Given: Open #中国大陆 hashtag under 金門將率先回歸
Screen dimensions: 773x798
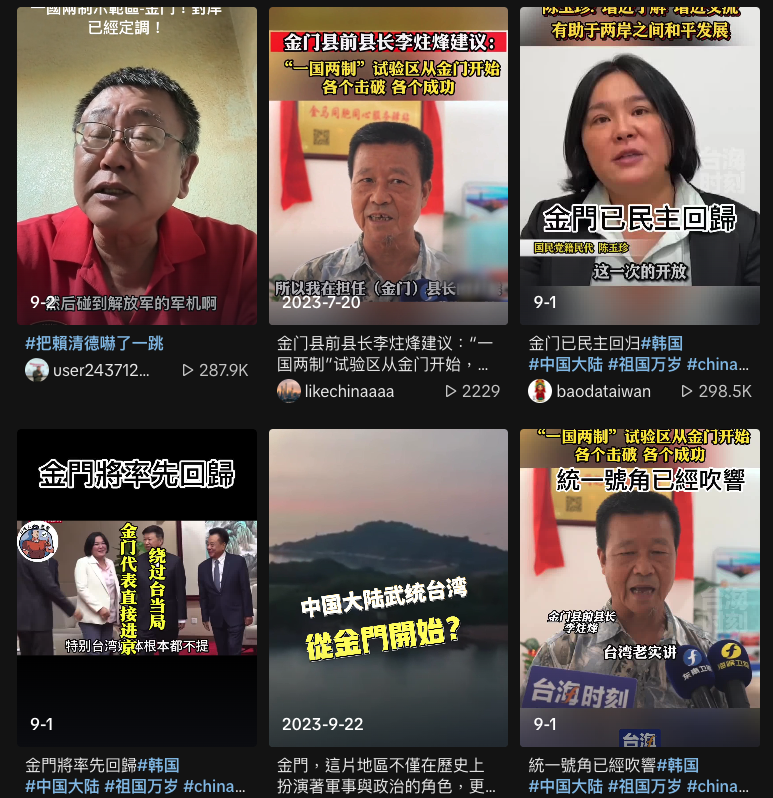Looking at the screenshot, I should point(62,786).
